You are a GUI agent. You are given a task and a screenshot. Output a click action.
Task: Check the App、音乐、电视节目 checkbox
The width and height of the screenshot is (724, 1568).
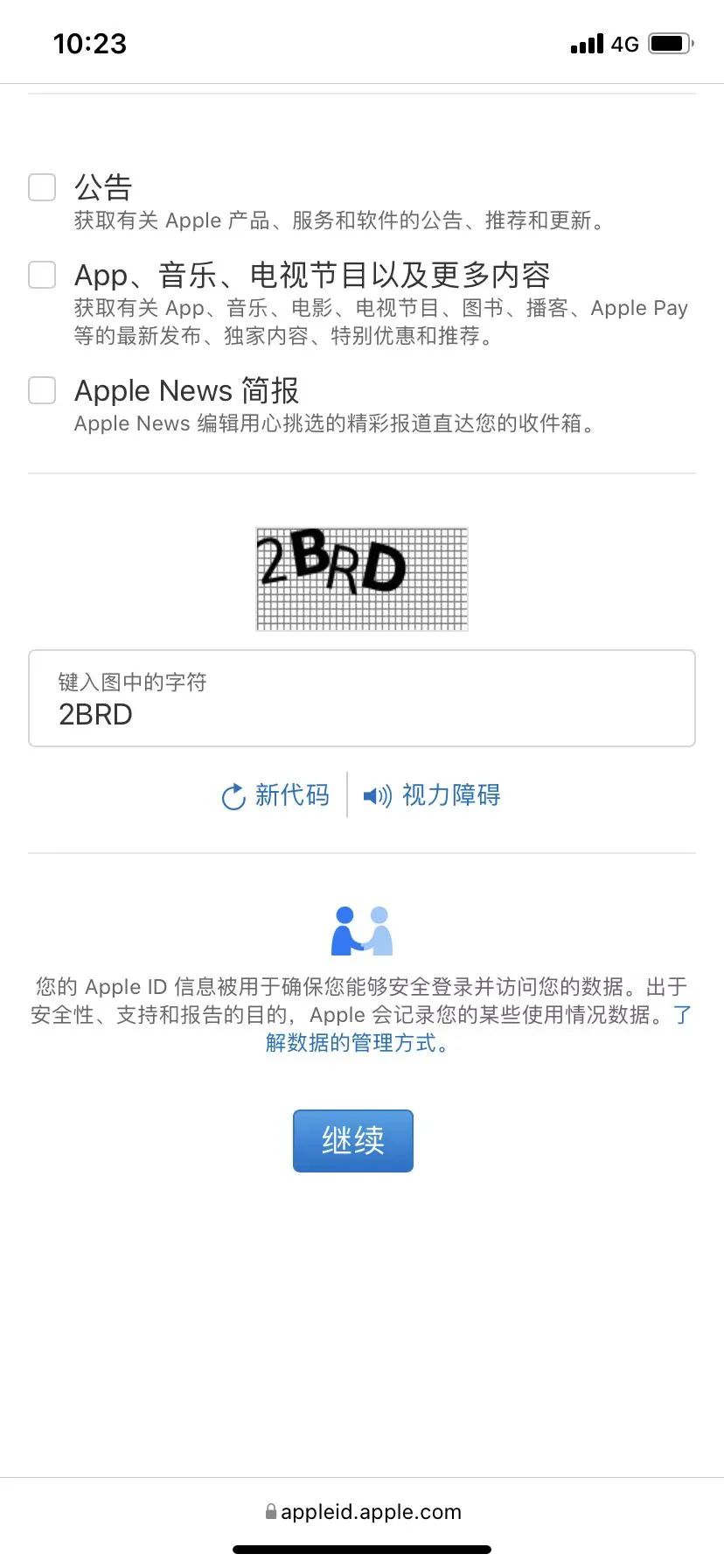41,275
